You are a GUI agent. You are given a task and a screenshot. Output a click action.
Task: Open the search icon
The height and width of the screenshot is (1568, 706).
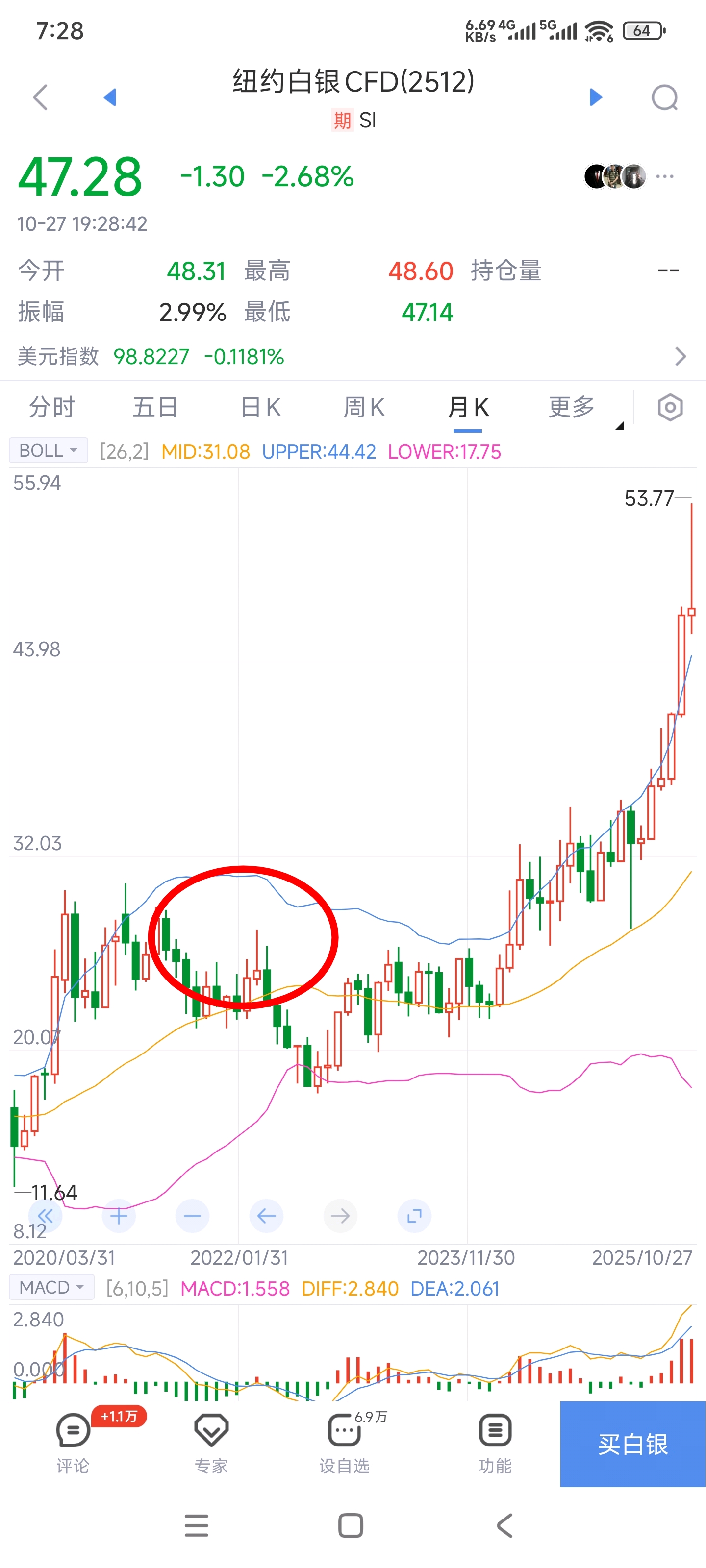point(665,98)
